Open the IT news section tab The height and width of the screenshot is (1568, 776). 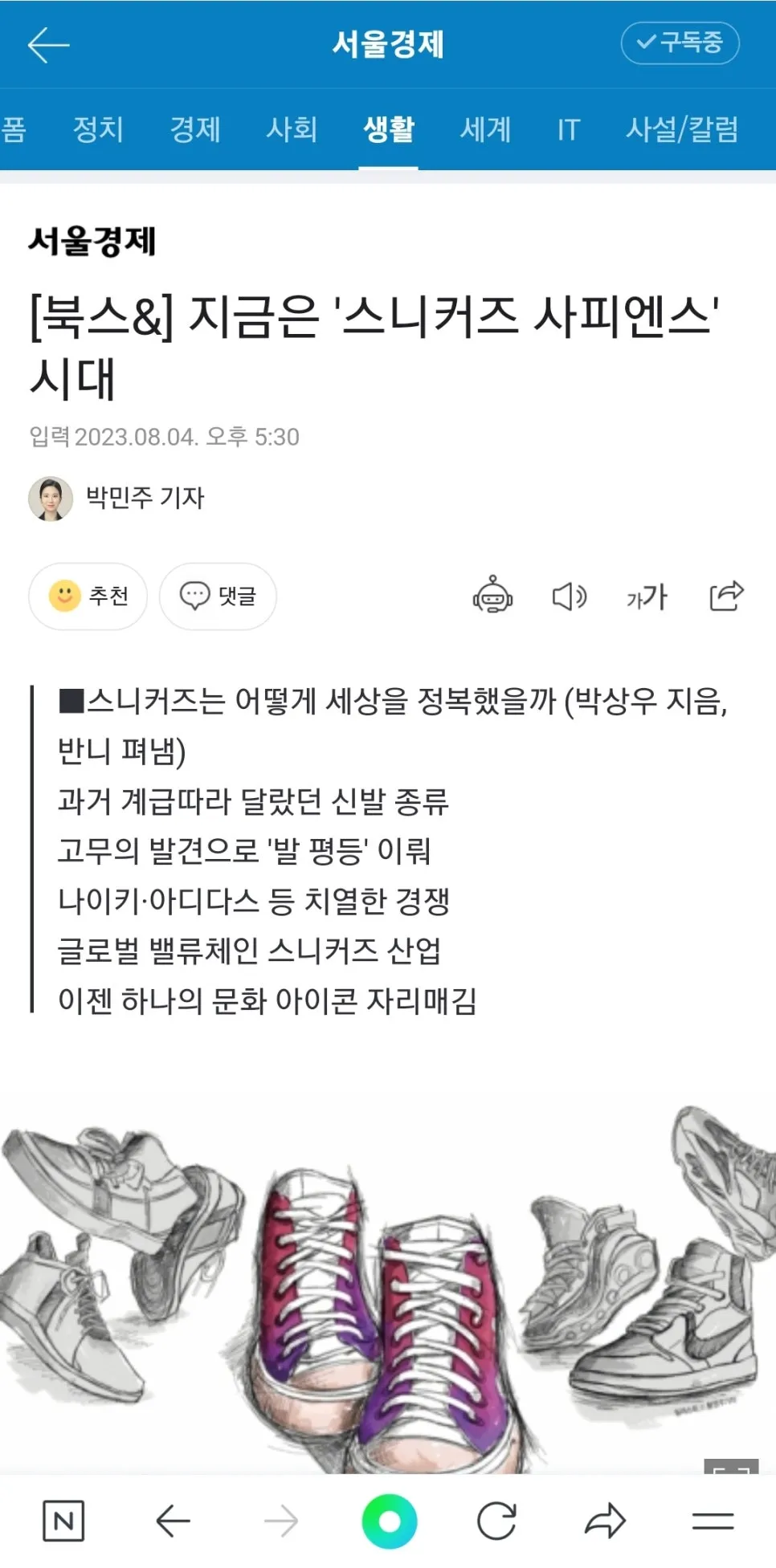pos(568,130)
